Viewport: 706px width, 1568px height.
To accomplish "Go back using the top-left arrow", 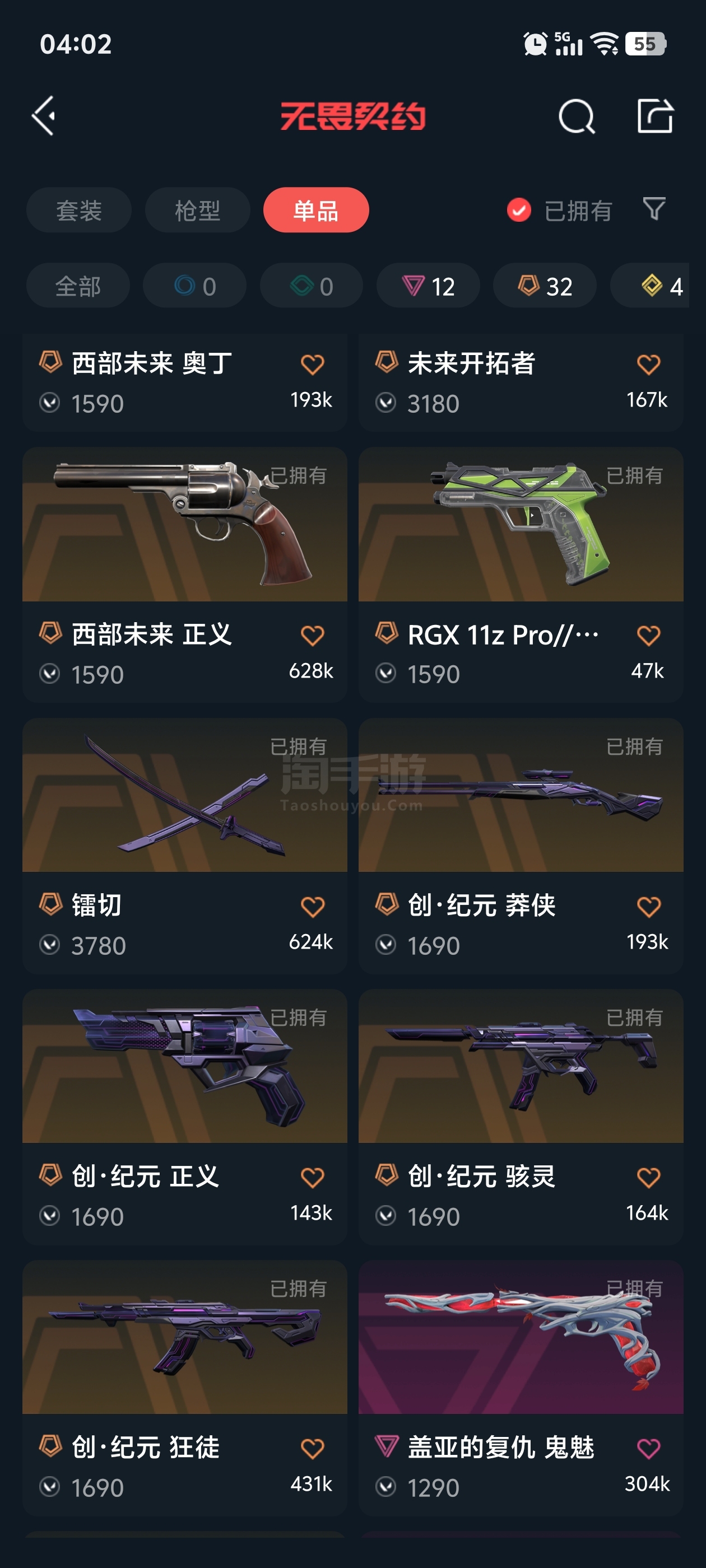I will [x=44, y=116].
